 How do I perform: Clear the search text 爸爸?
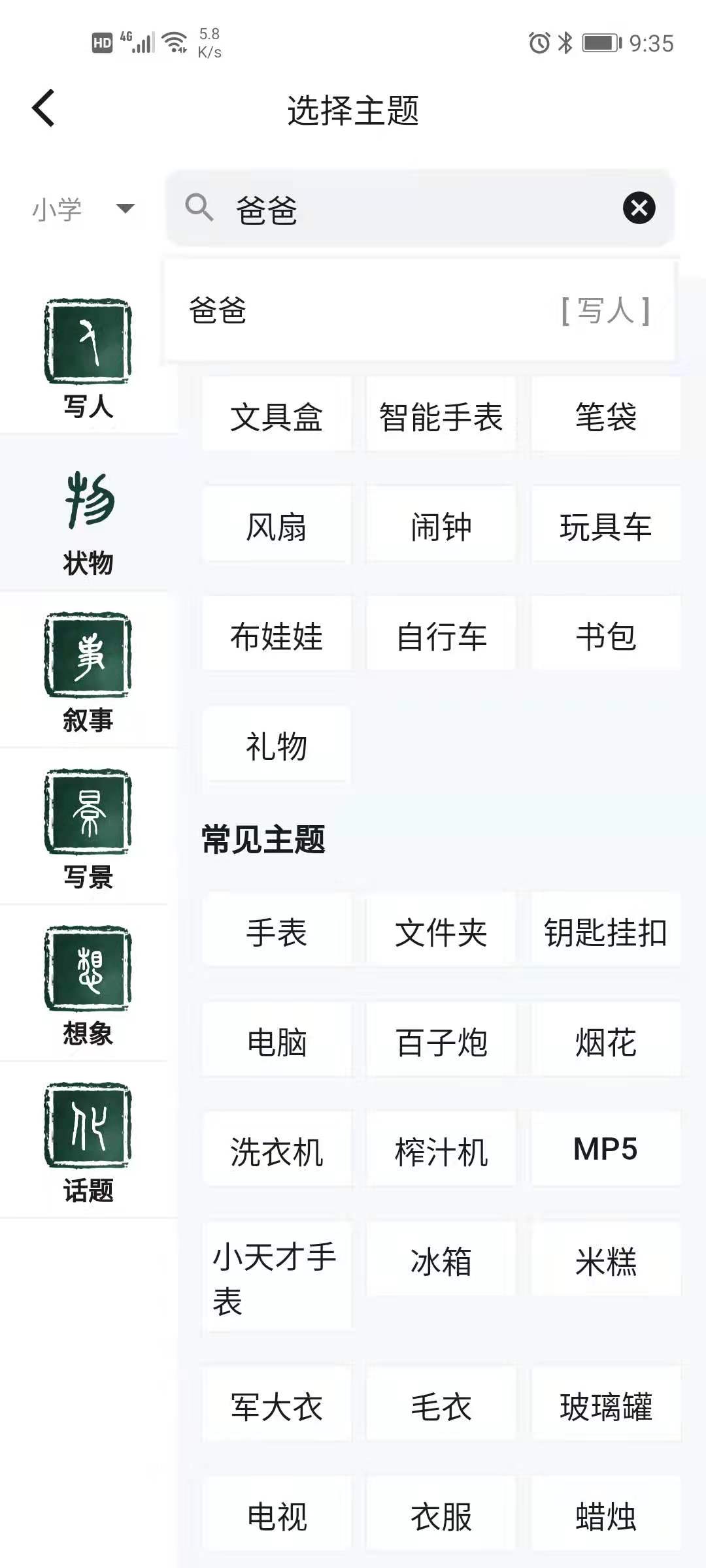(x=639, y=208)
